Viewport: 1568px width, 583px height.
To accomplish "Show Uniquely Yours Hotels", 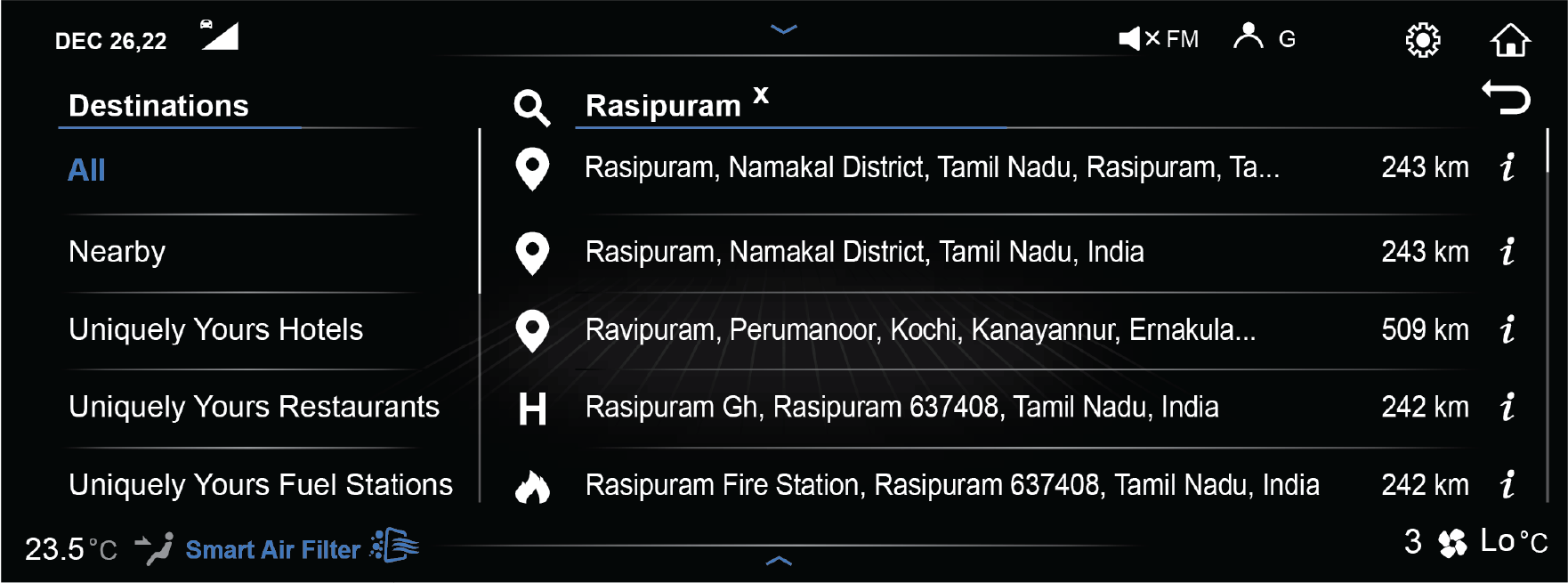I will click(215, 329).
